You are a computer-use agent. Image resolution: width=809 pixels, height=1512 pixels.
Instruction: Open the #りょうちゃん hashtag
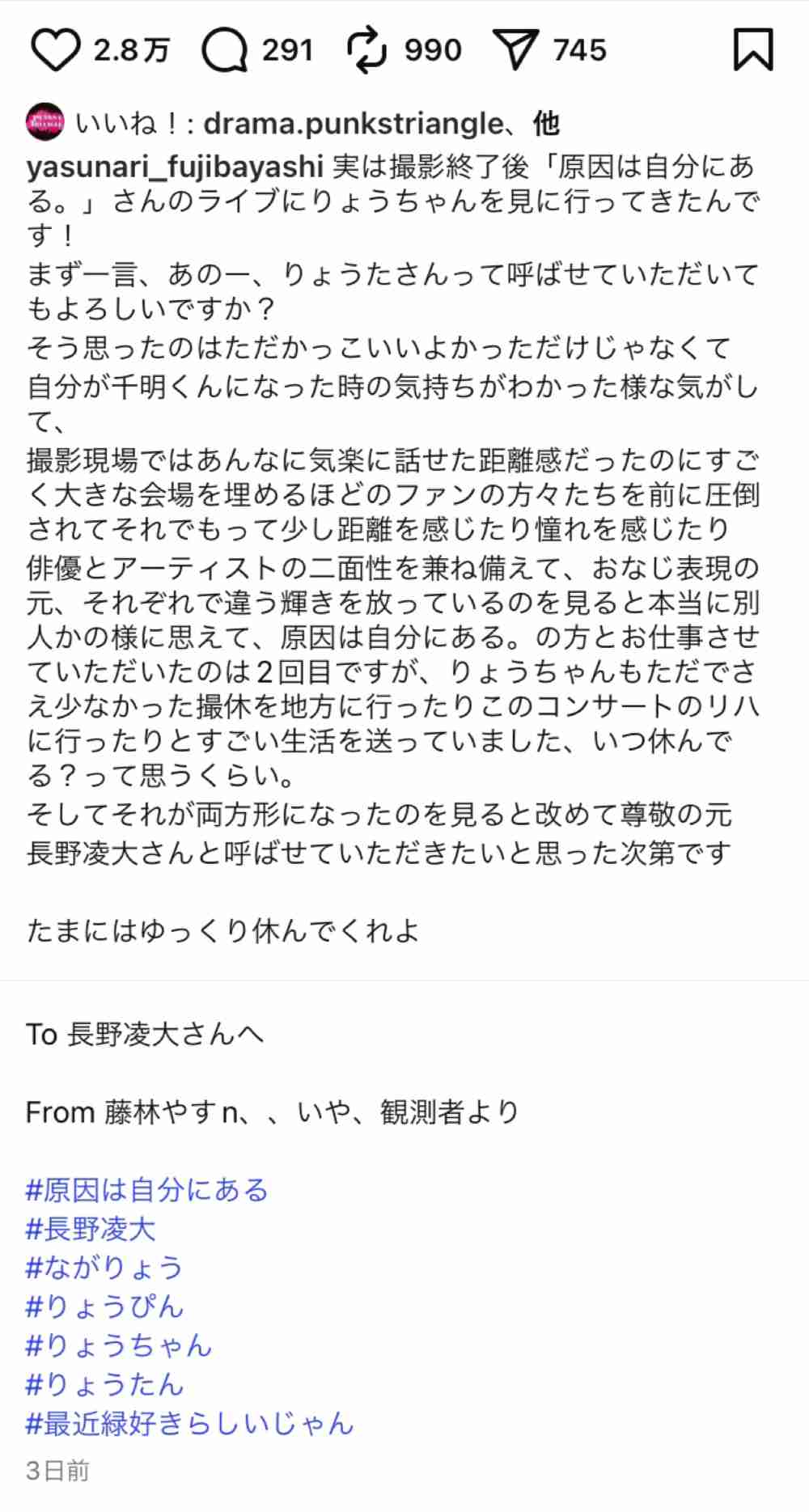119,1345
